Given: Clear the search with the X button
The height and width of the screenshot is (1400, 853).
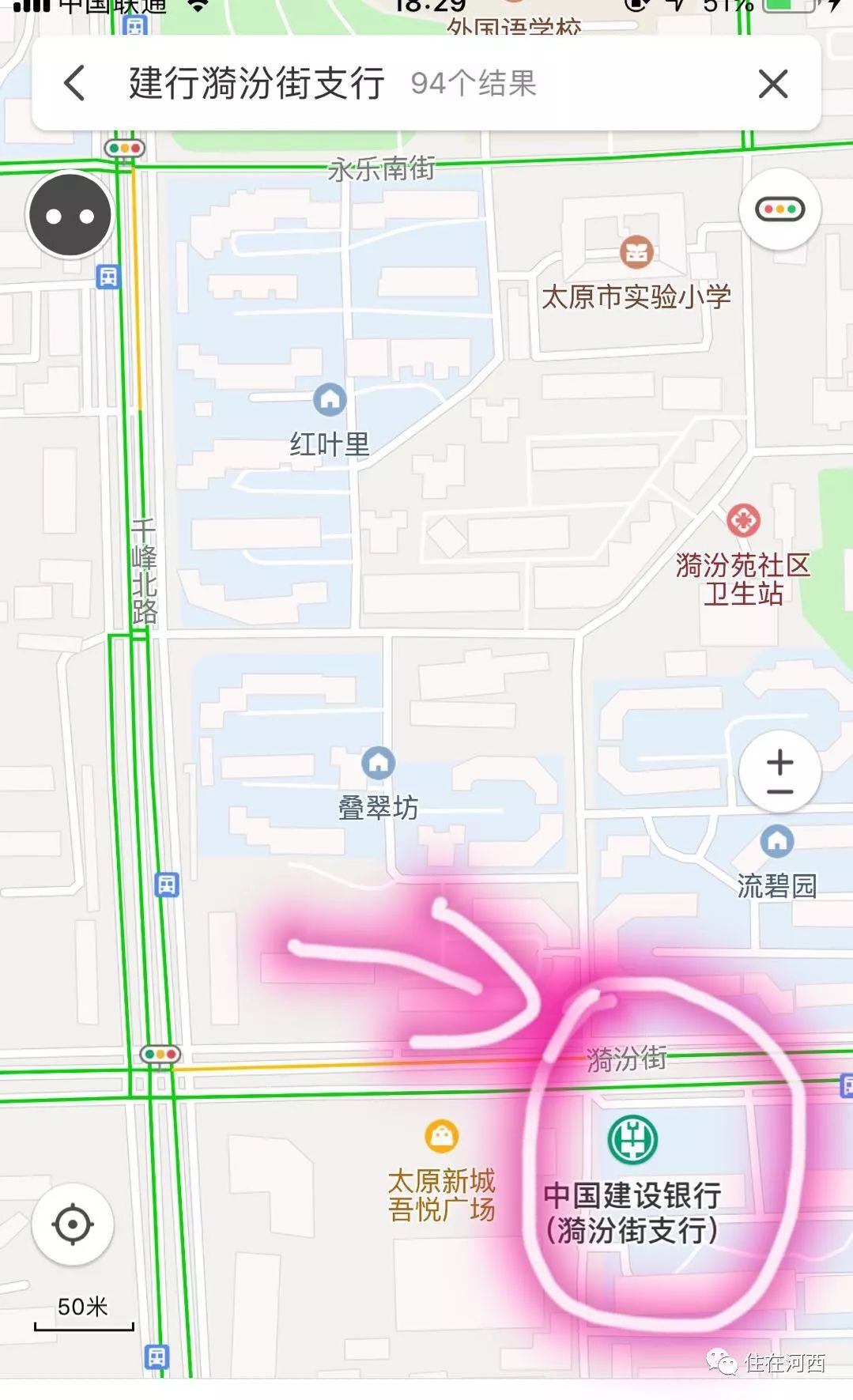Looking at the screenshot, I should [x=772, y=83].
